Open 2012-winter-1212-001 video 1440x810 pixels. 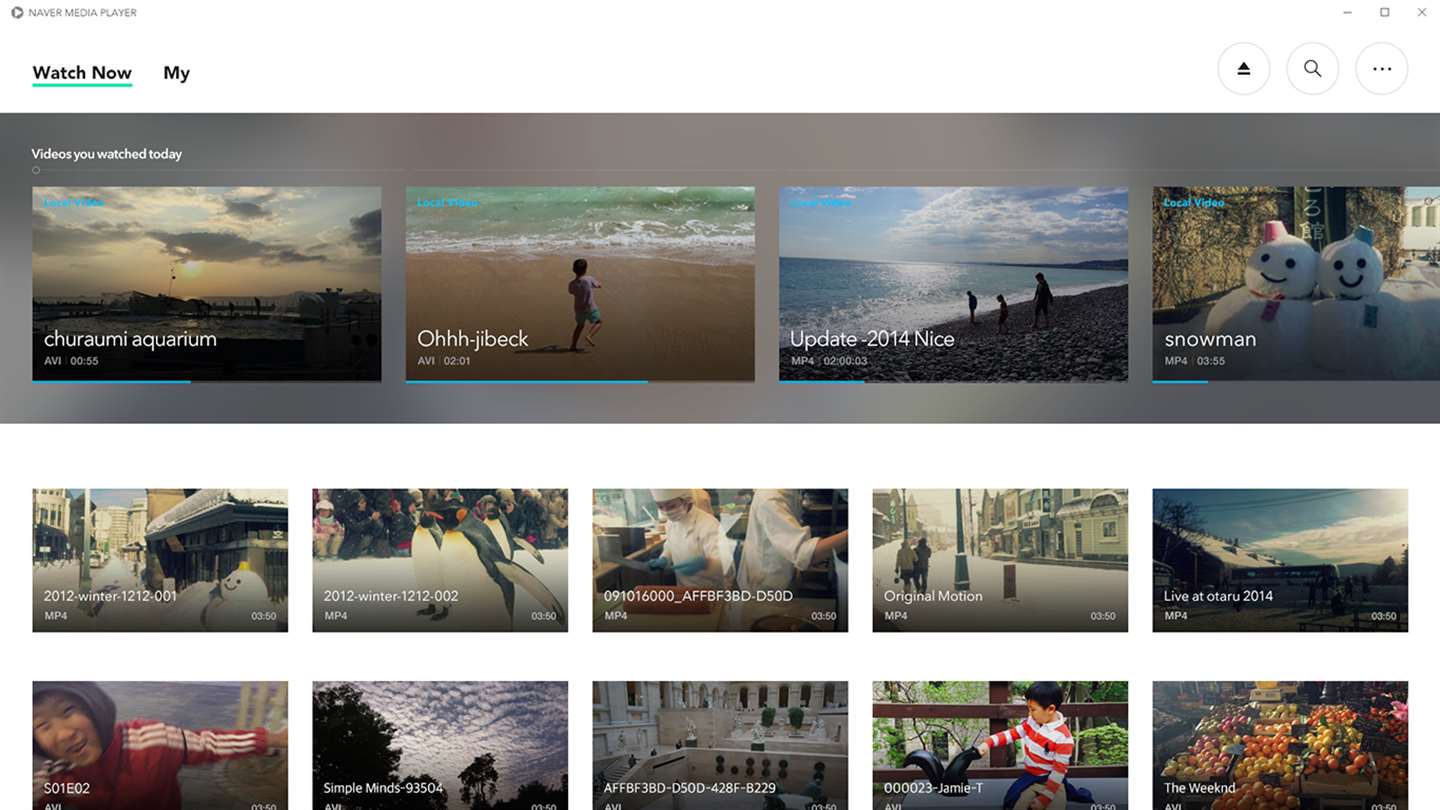pyautogui.click(x=160, y=560)
